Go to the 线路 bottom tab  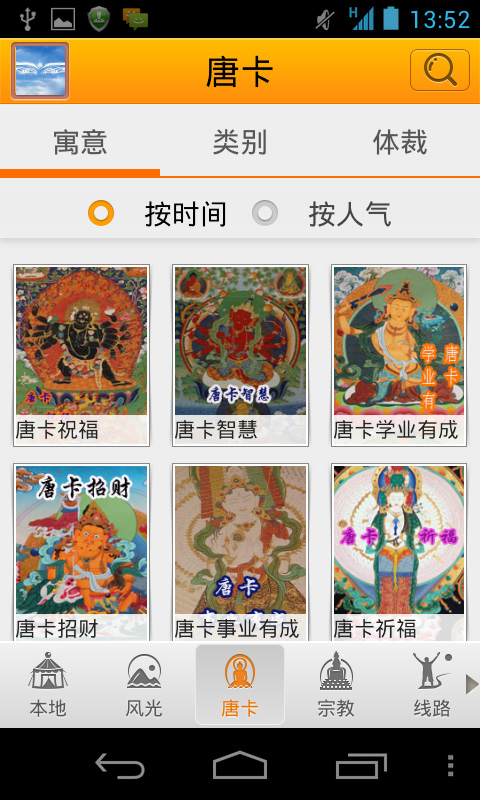coord(432,684)
